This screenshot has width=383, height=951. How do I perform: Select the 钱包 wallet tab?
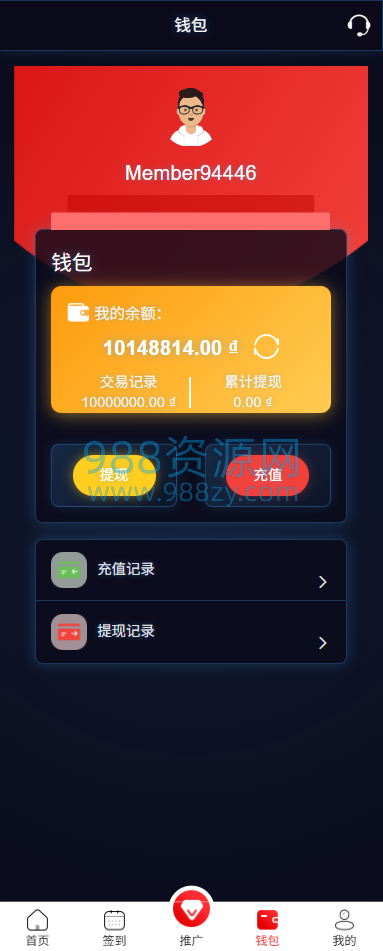(268, 927)
